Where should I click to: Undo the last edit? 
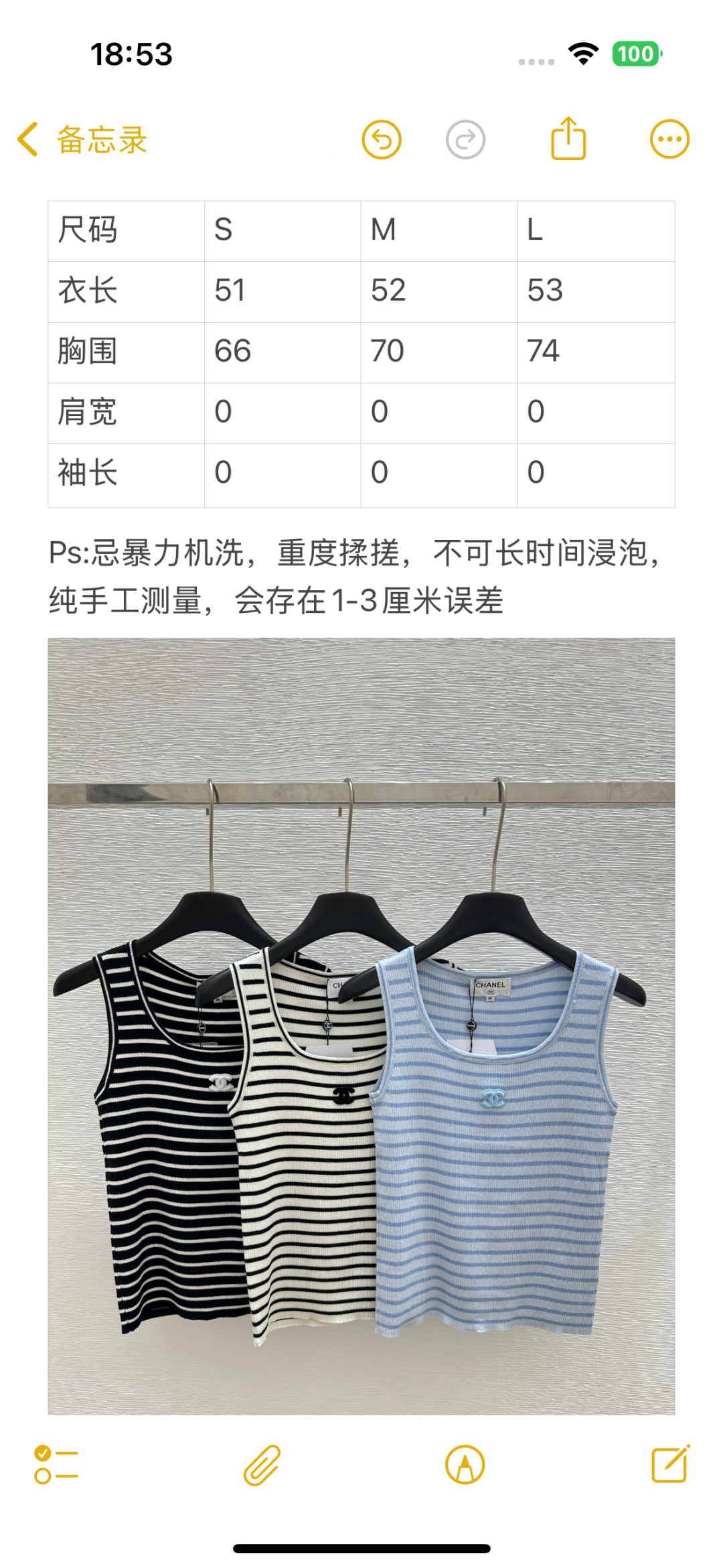382,140
